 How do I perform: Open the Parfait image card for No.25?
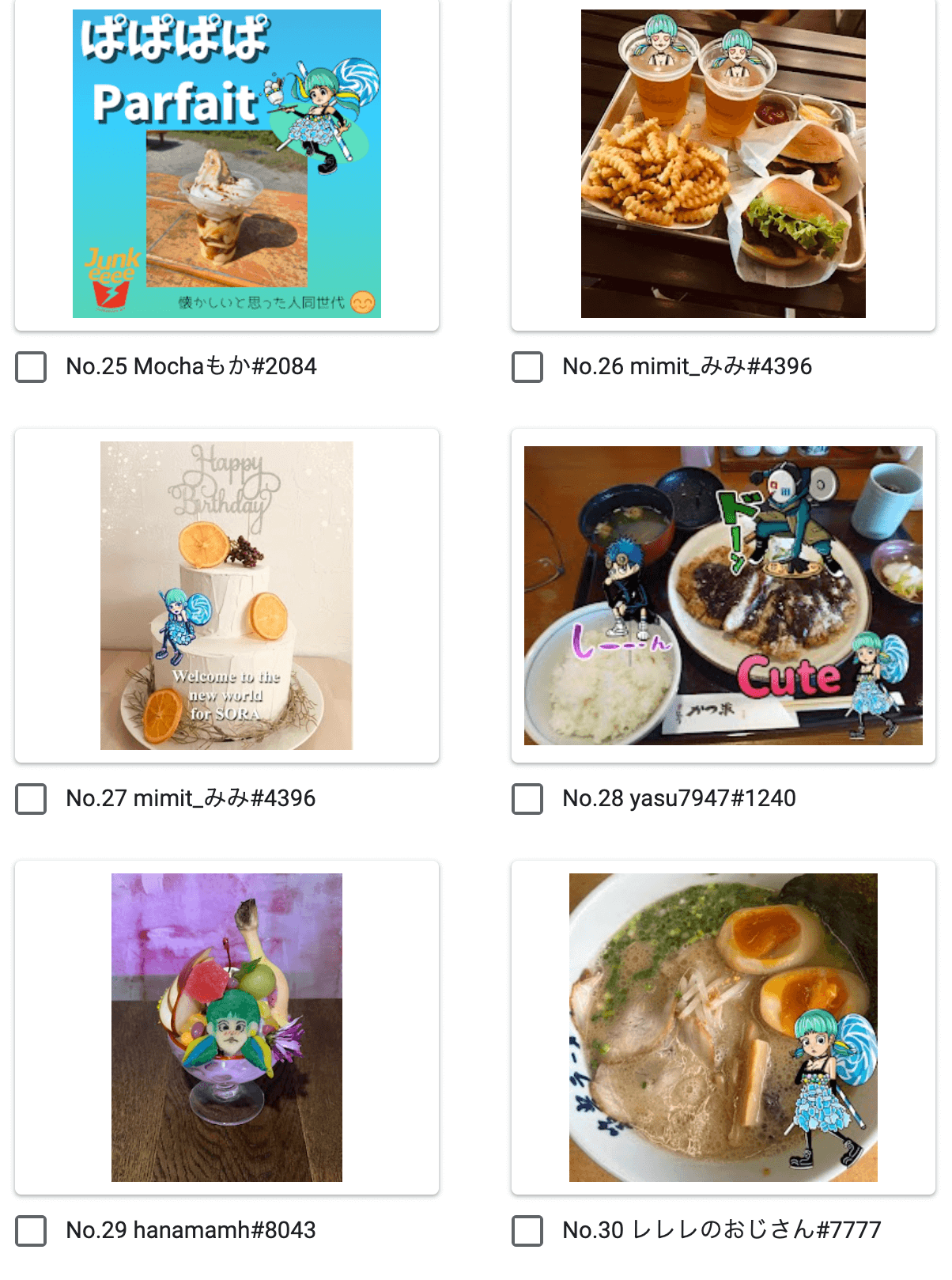tap(227, 164)
